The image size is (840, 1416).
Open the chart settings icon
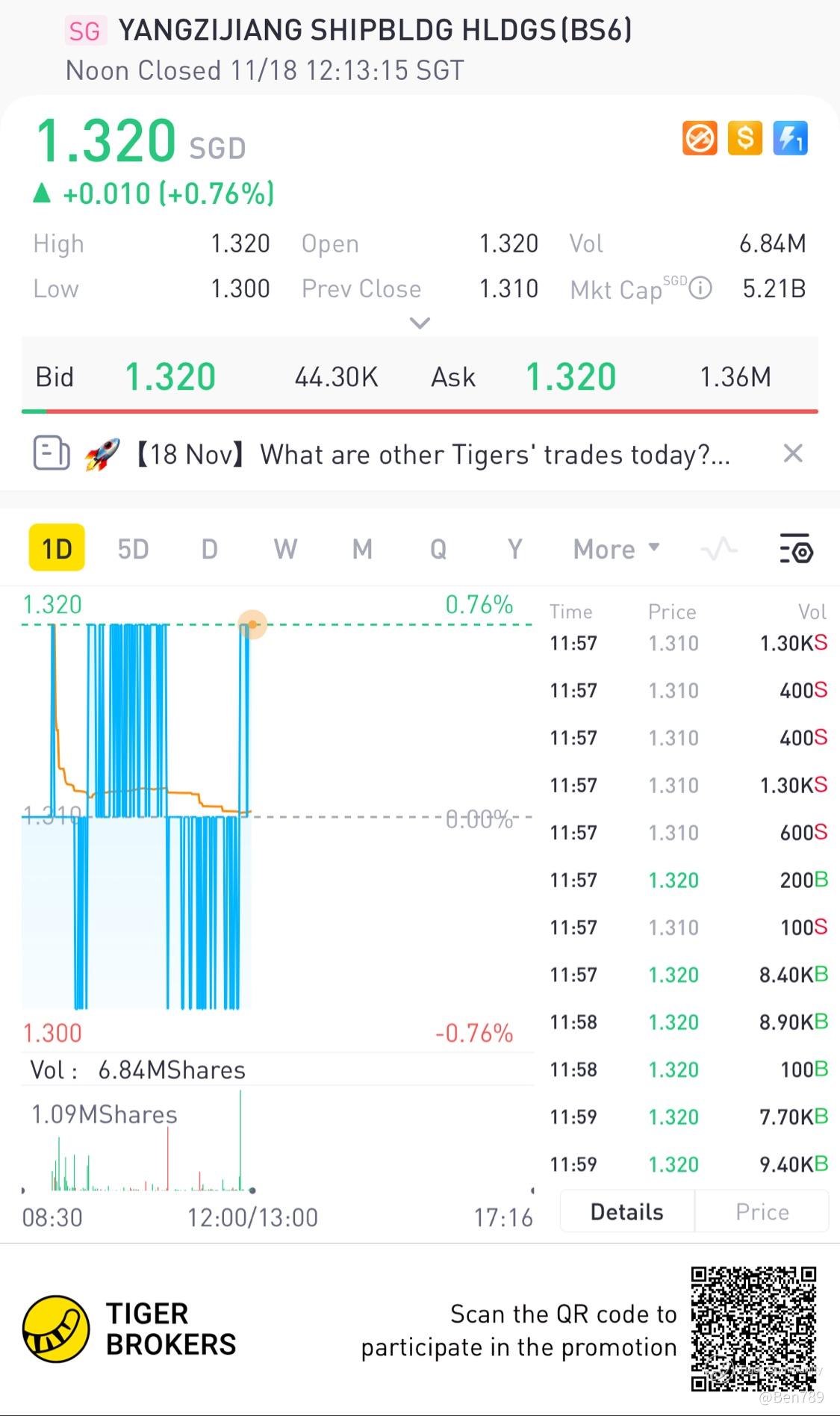(796, 549)
